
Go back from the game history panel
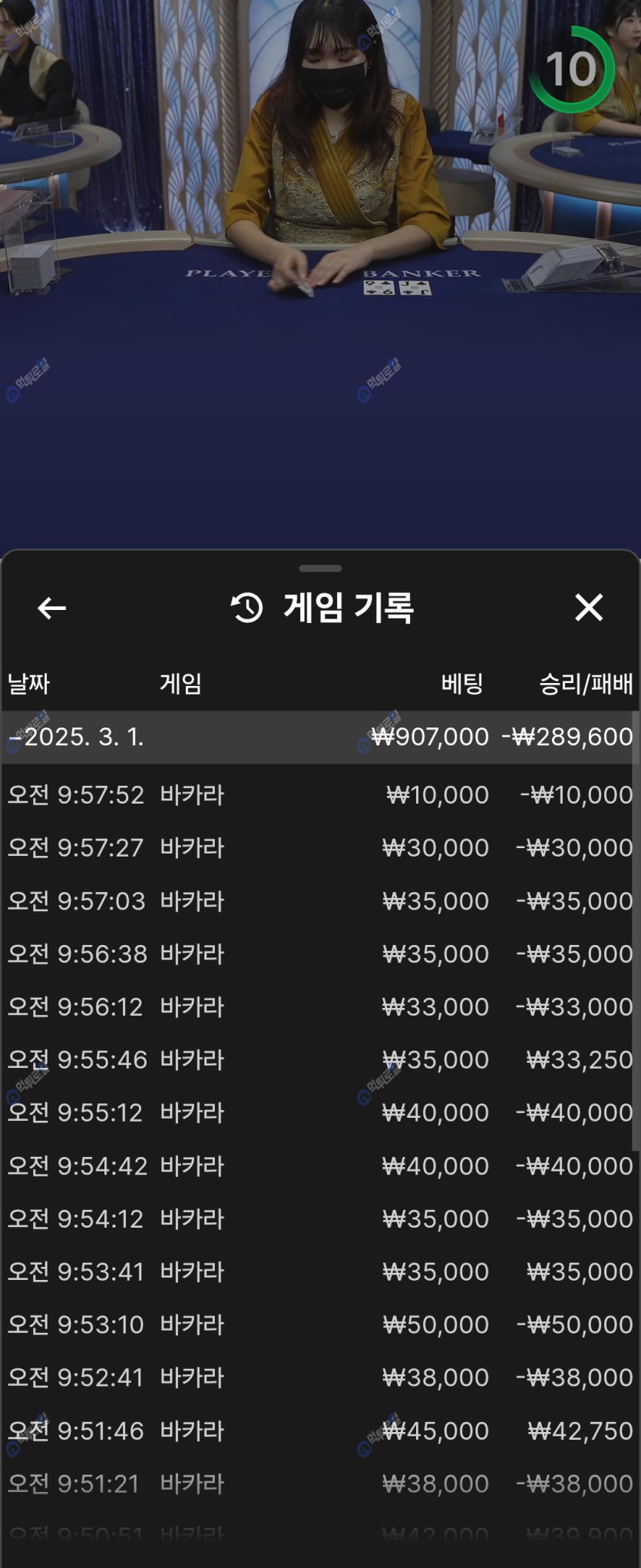(51, 608)
